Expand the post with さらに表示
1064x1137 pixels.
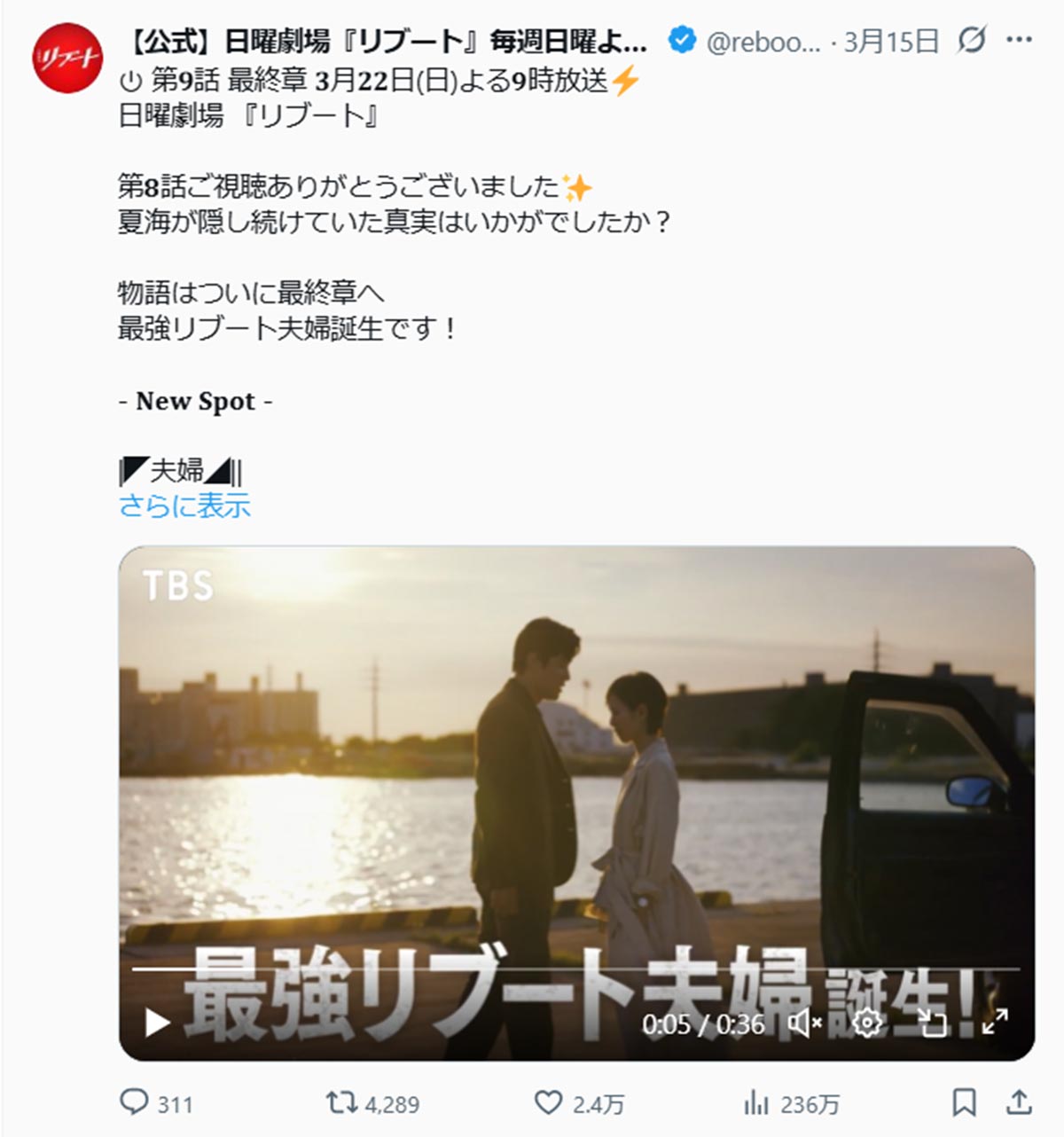tap(184, 506)
